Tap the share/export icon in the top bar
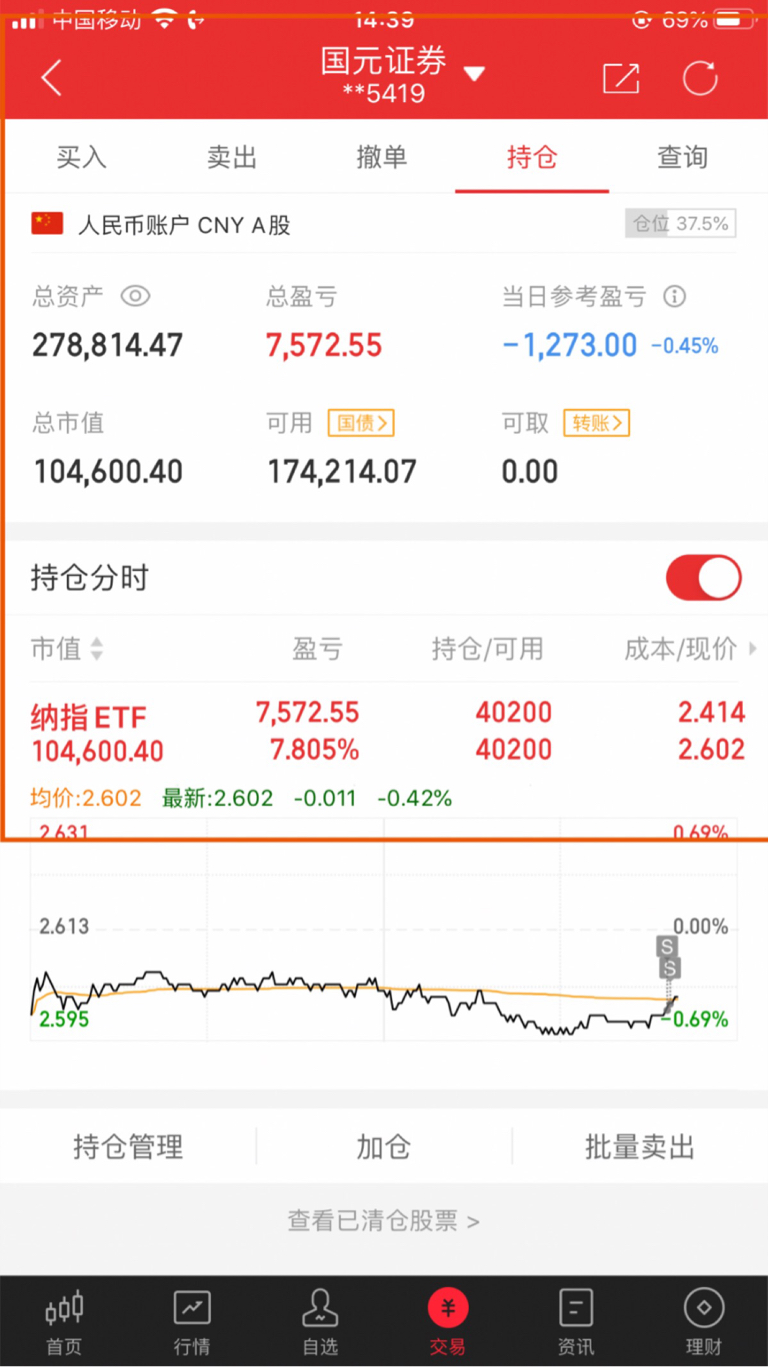768x1367 pixels. 621,77
